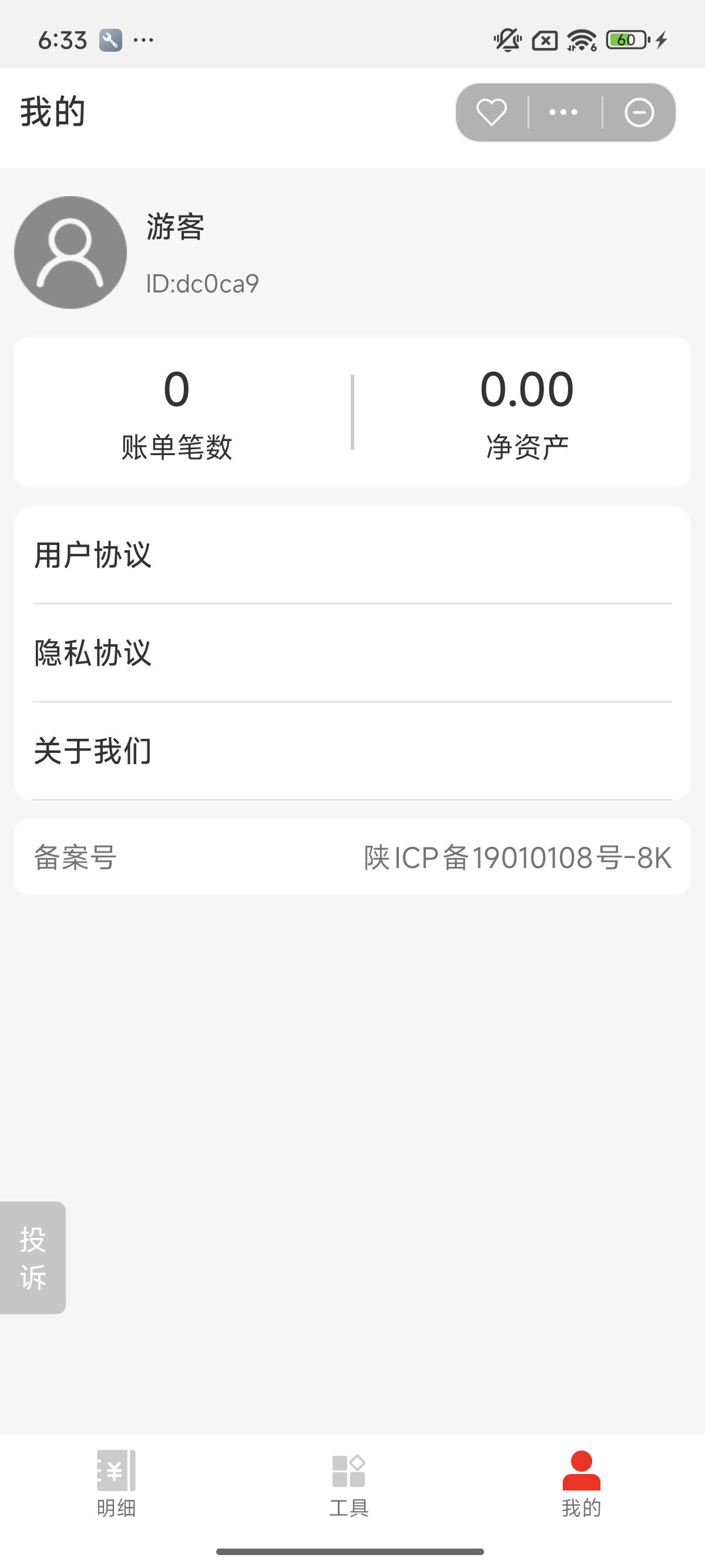This screenshot has width=705, height=1568.
Task: Close the mini program with circle-minus icon
Action: click(639, 113)
